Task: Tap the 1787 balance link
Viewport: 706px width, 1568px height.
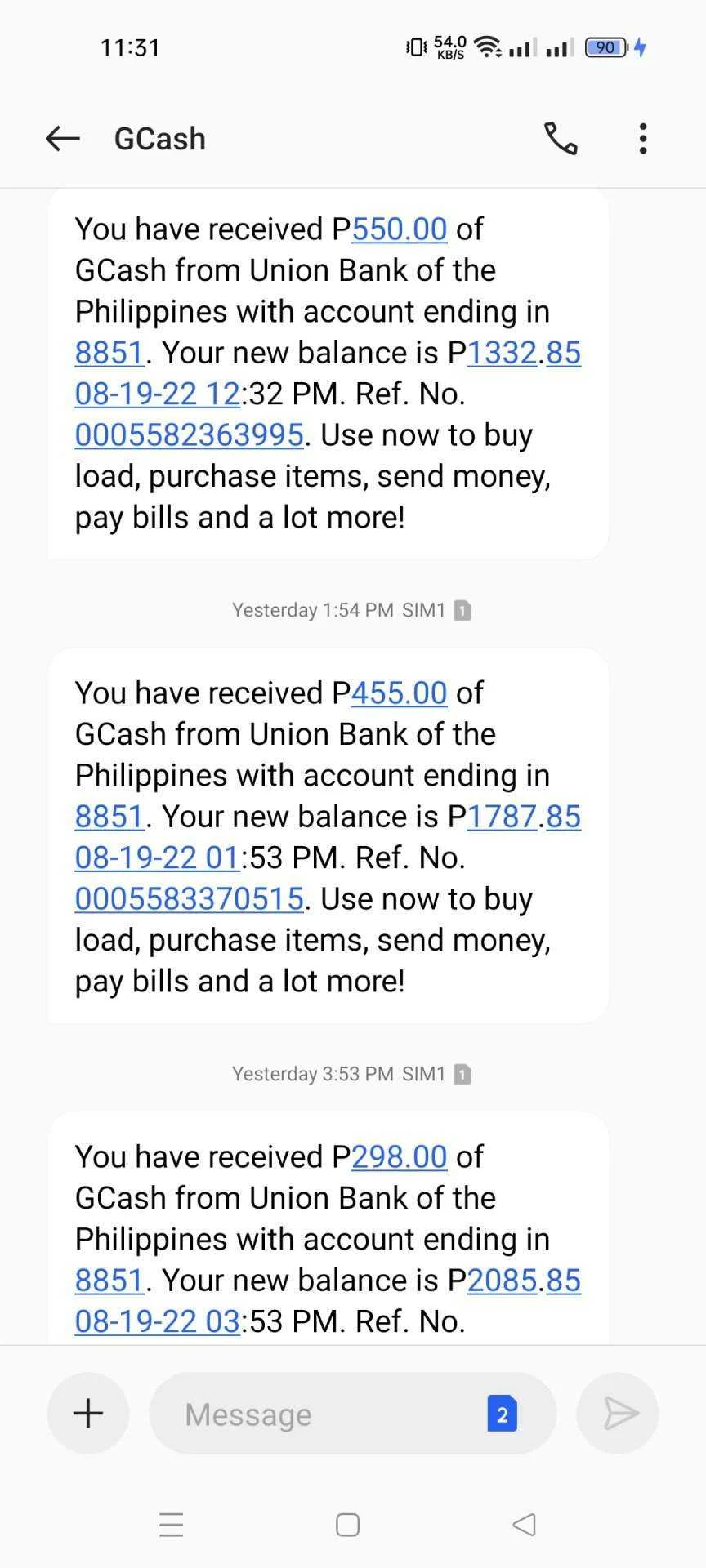Action: (502, 817)
